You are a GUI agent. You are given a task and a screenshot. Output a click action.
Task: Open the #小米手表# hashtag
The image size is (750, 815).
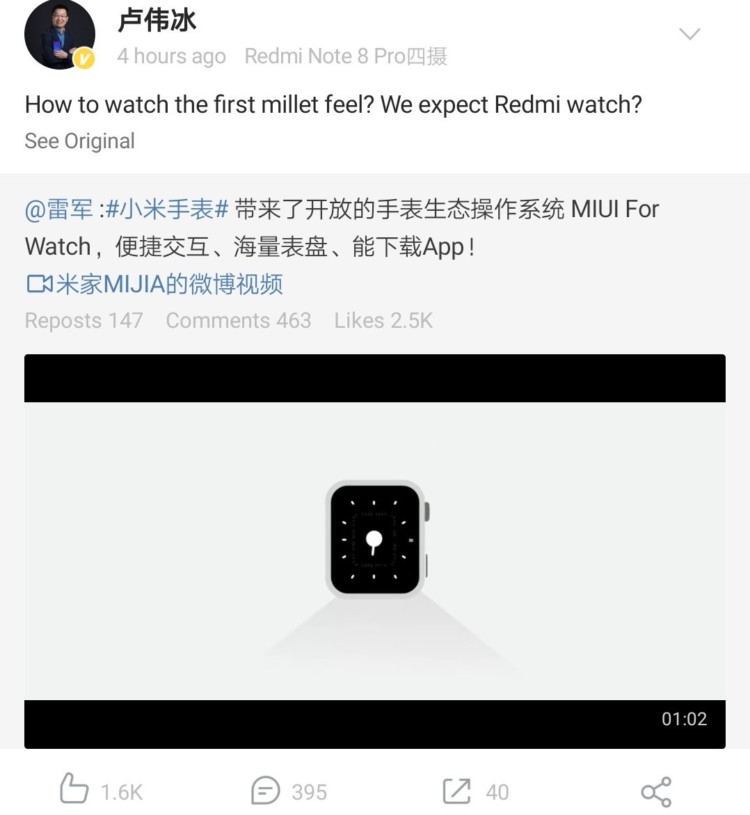(168, 209)
